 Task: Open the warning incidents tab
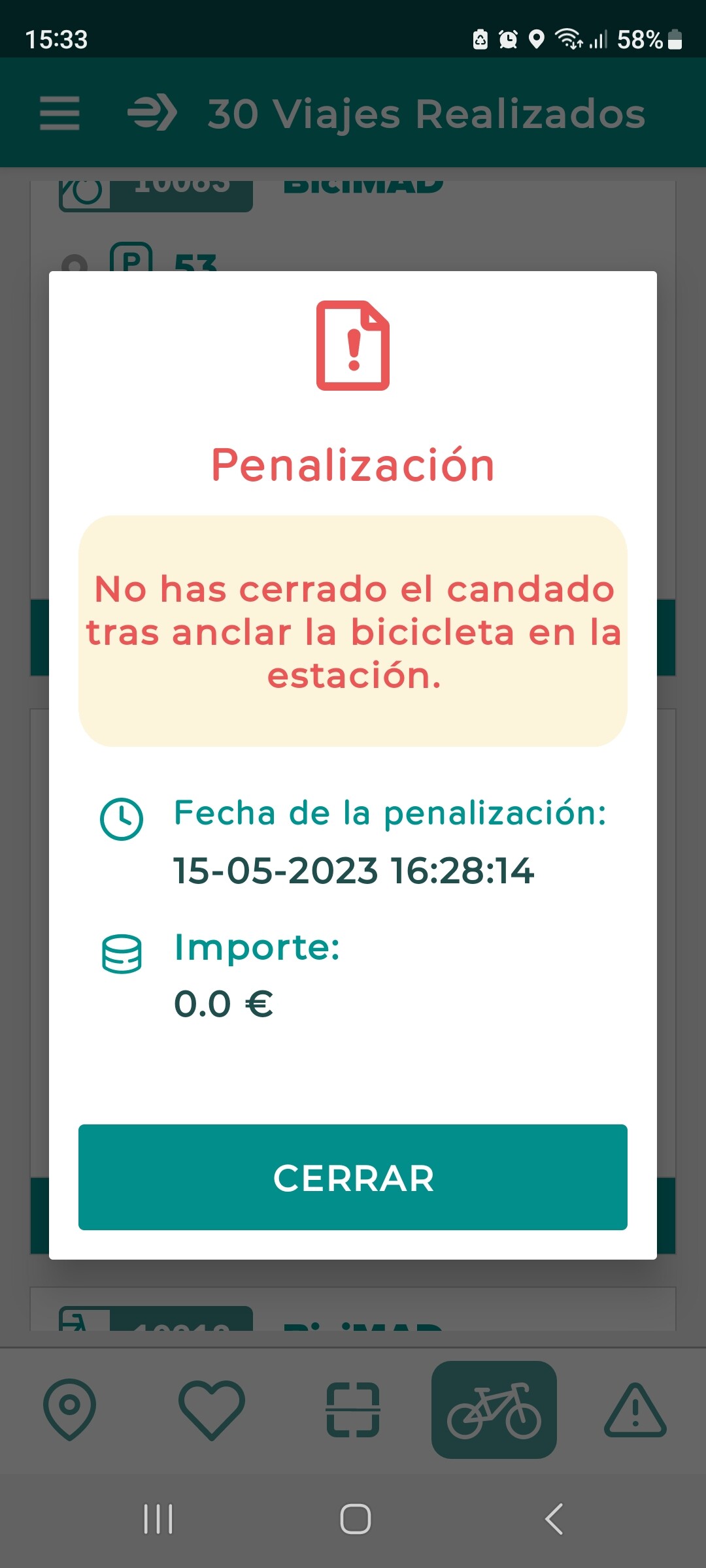coord(635,1409)
